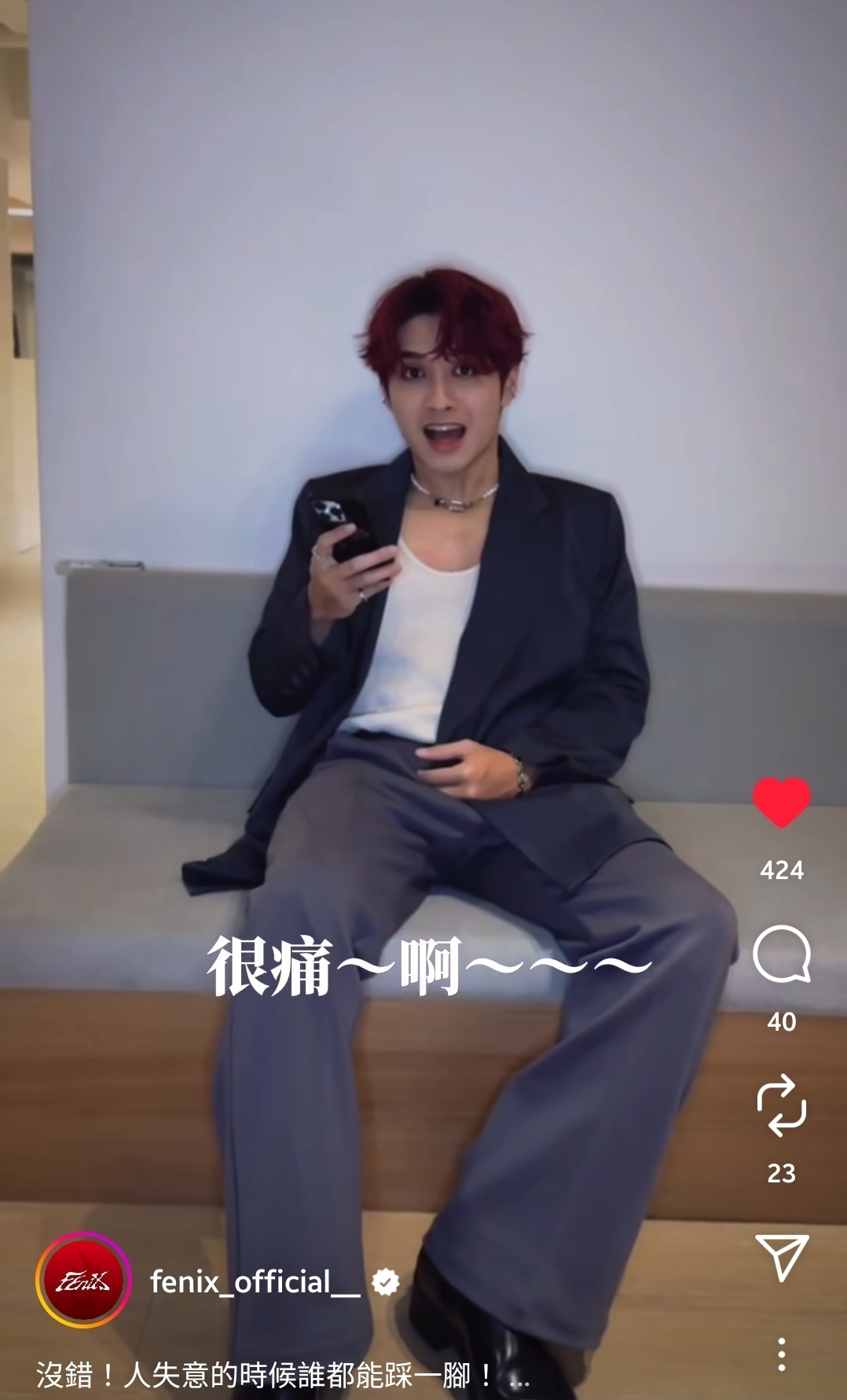Unlike this reel via the red heart
This screenshot has height=1400, width=847.
(781, 802)
